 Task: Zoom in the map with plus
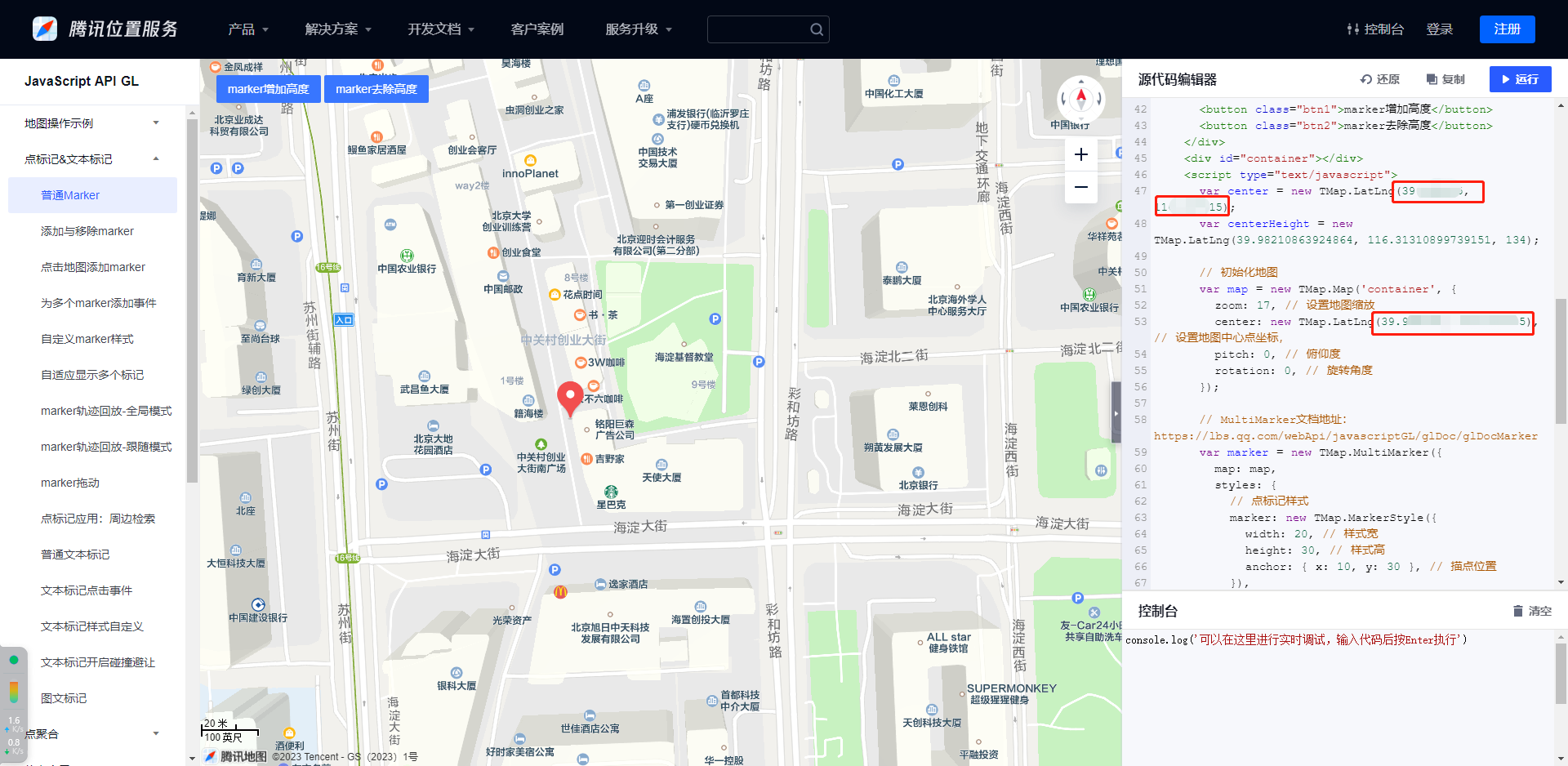pos(1080,154)
